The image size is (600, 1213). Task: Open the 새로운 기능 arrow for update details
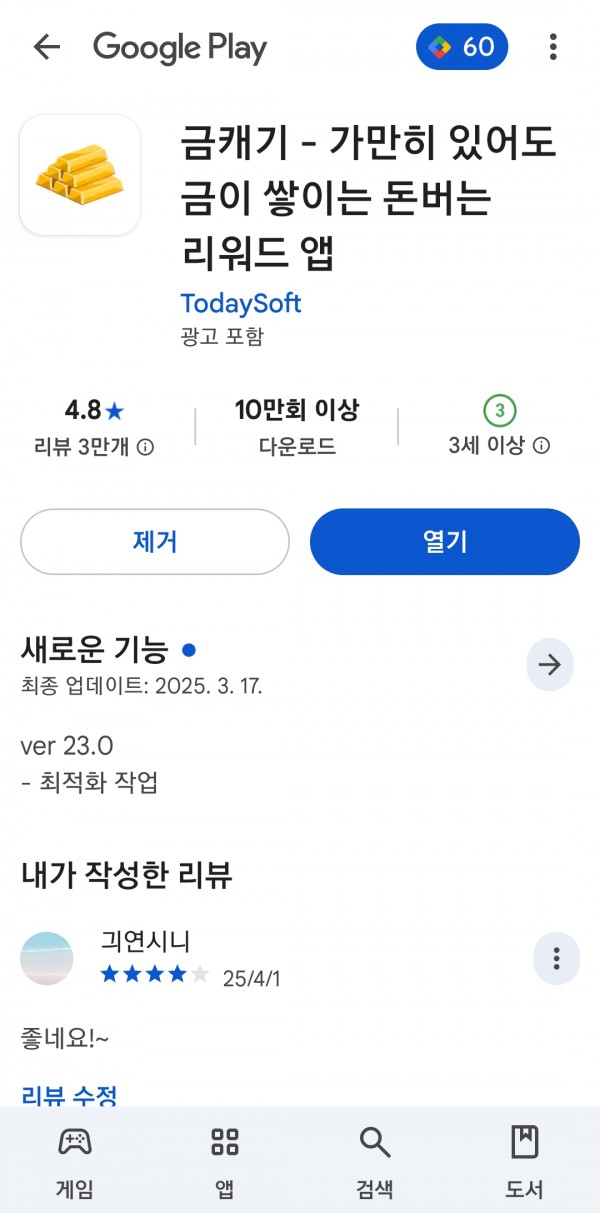550,665
